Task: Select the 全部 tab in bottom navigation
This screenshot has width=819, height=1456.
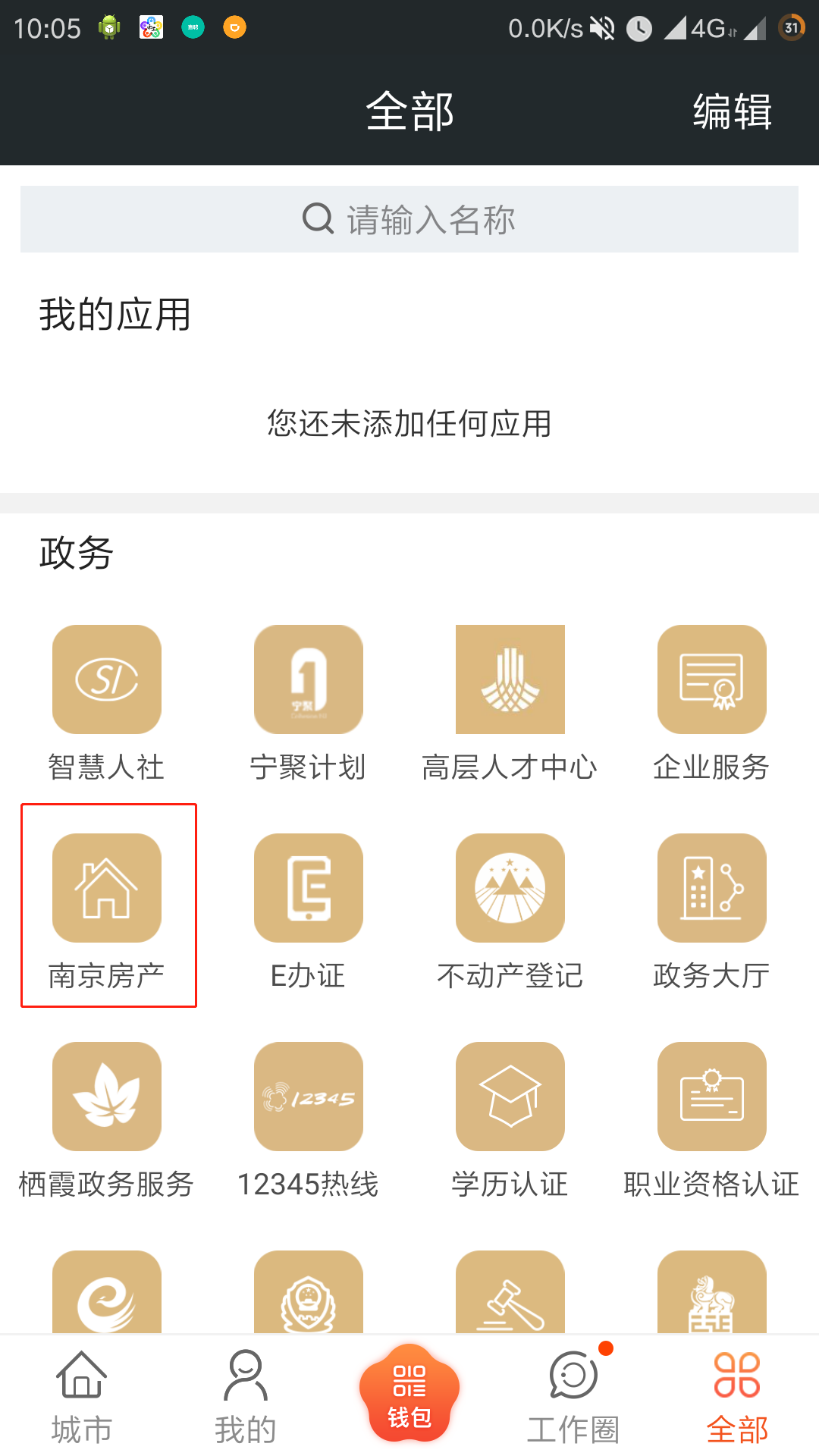Action: [x=737, y=1397]
